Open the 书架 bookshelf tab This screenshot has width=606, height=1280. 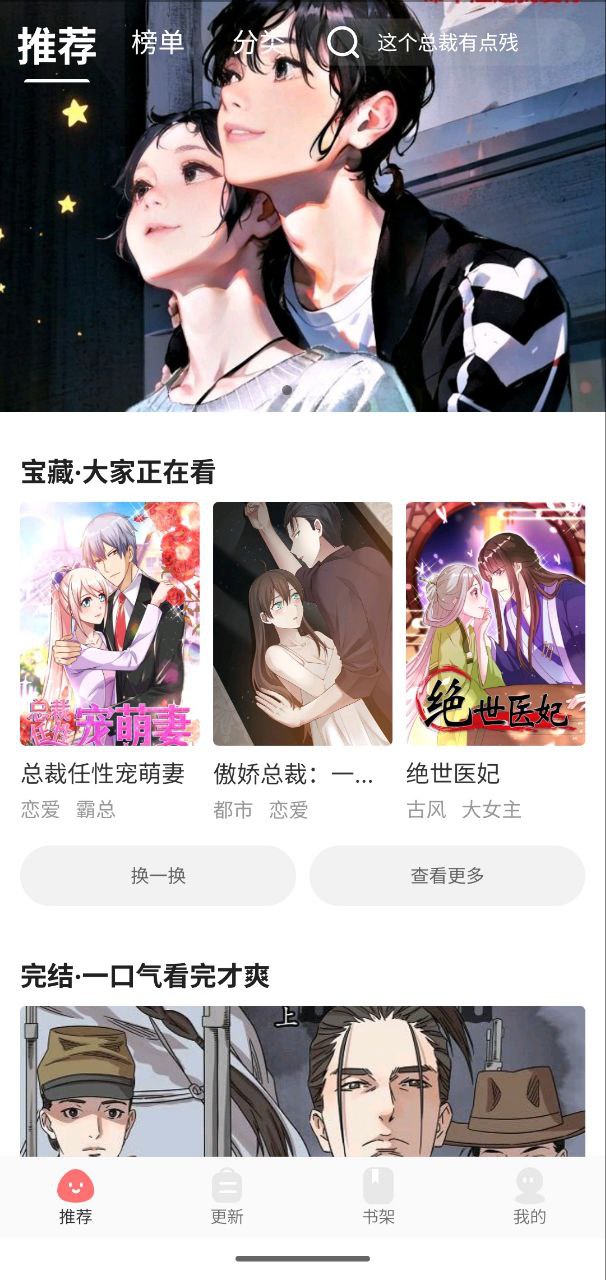coord(378,1197)
